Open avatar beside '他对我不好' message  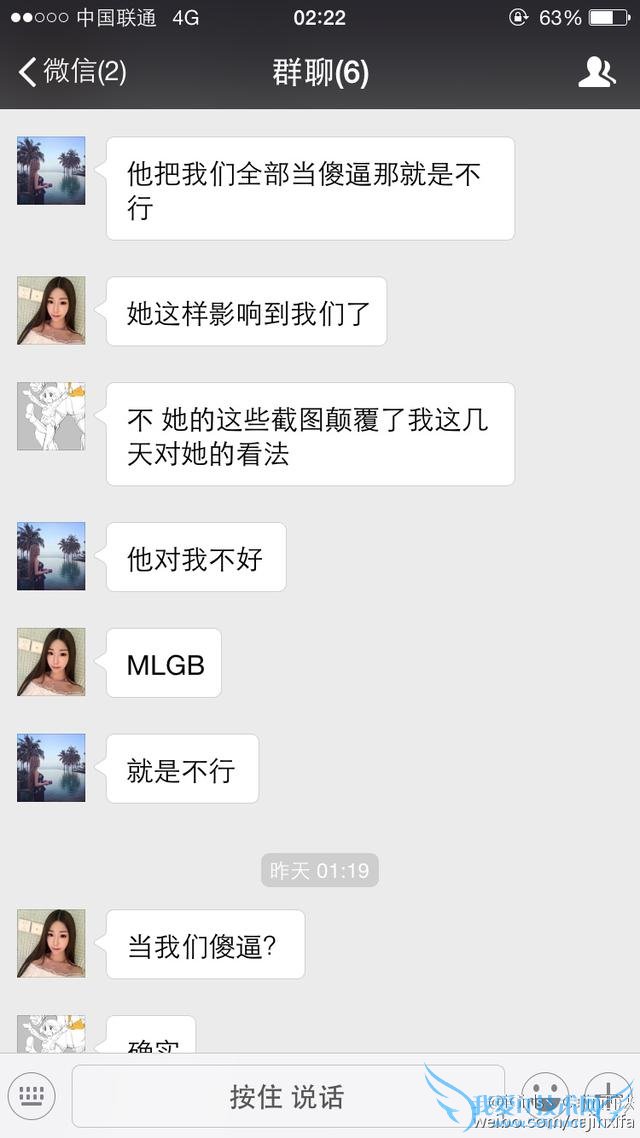[x=51, y=556]
